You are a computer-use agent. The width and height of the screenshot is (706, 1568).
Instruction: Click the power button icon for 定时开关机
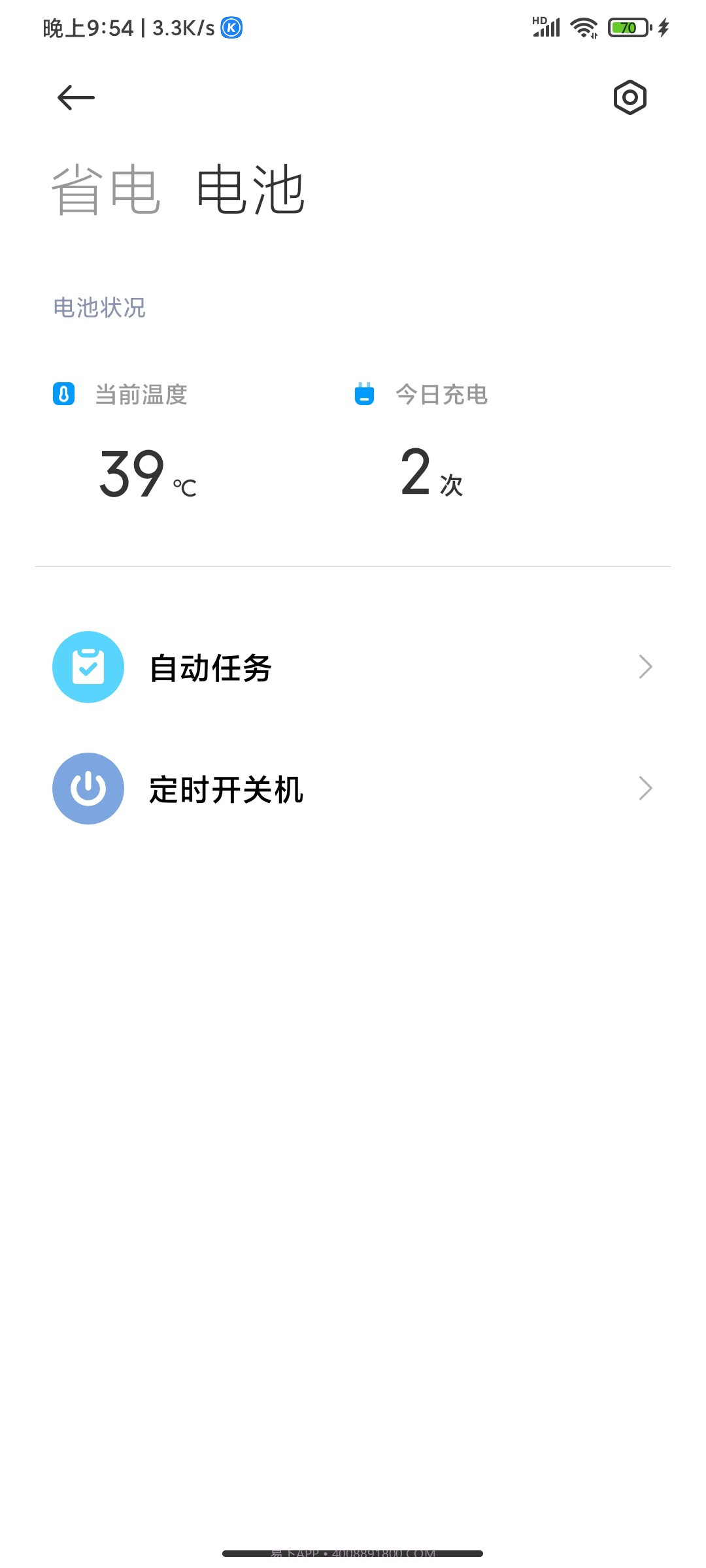[x=88, y=788]
